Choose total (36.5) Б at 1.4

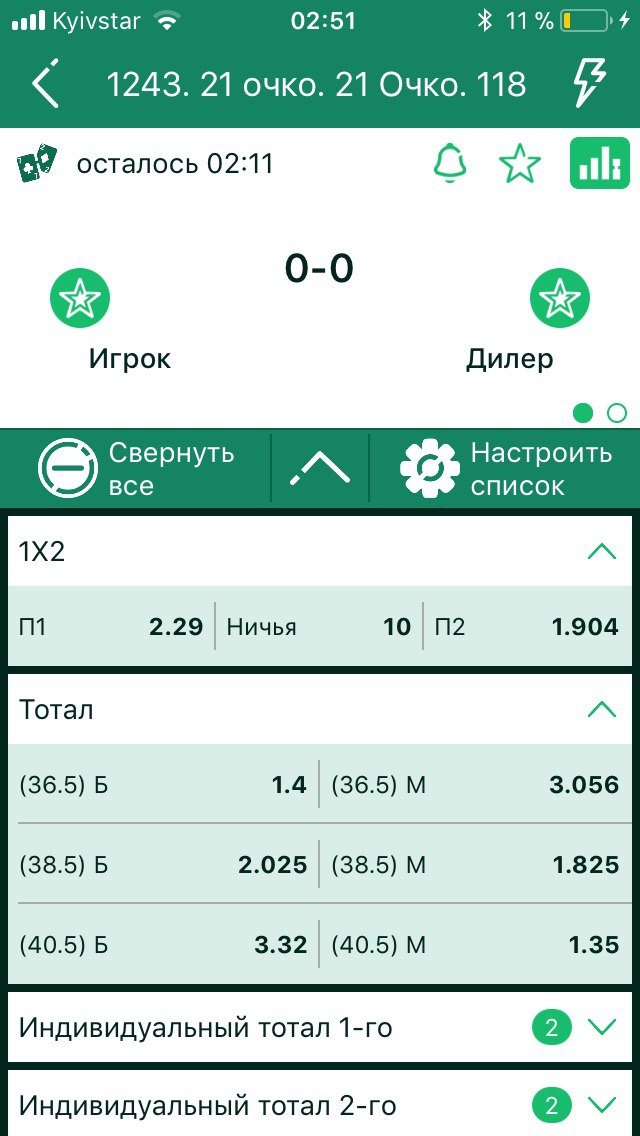tap(163, 785)
